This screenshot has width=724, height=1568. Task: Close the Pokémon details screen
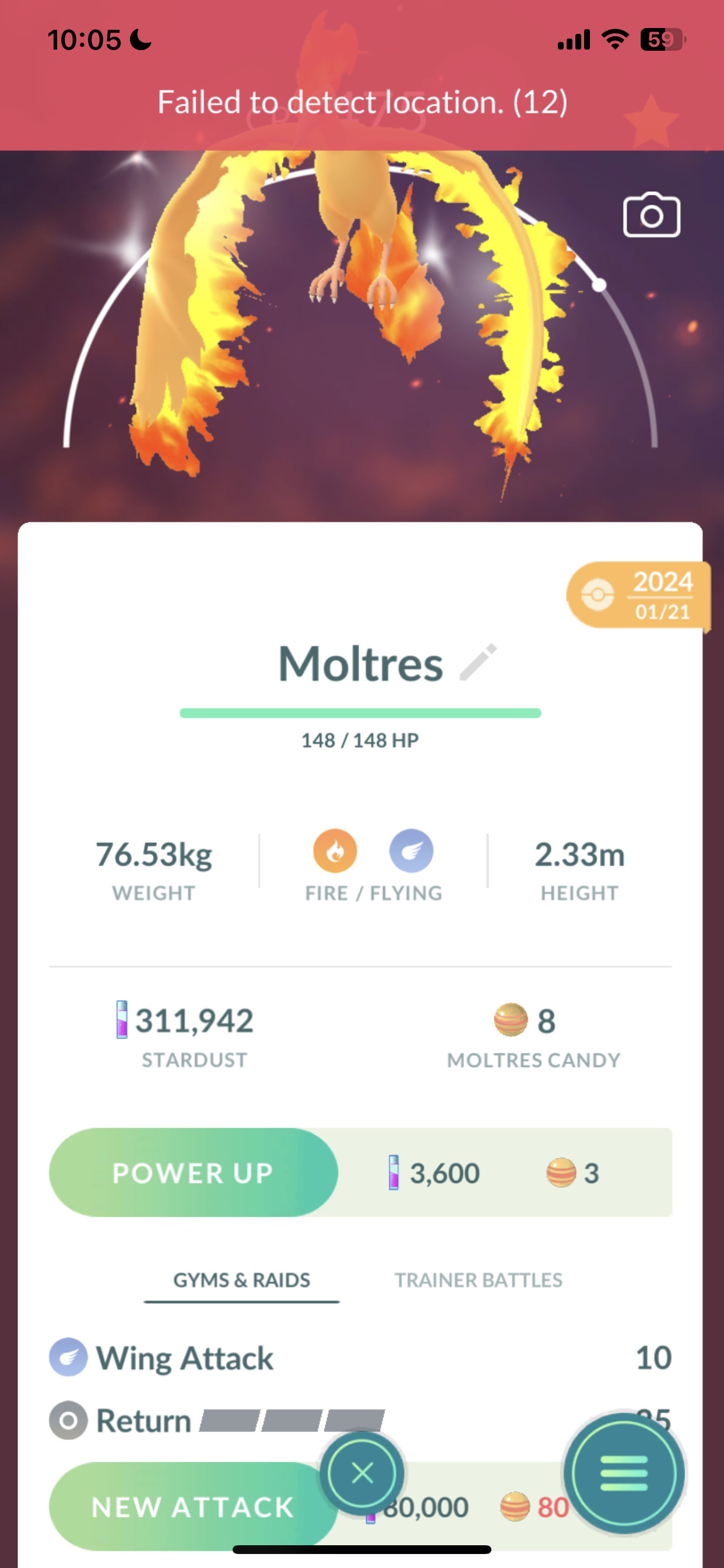[362, 1473]
